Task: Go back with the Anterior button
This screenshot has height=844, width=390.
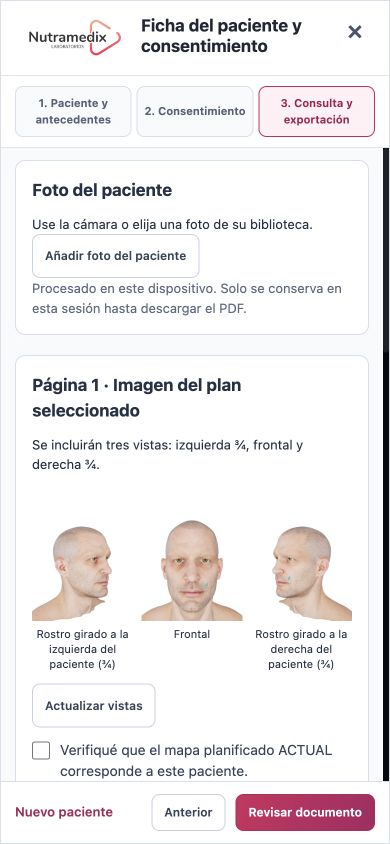Action: 188,812
